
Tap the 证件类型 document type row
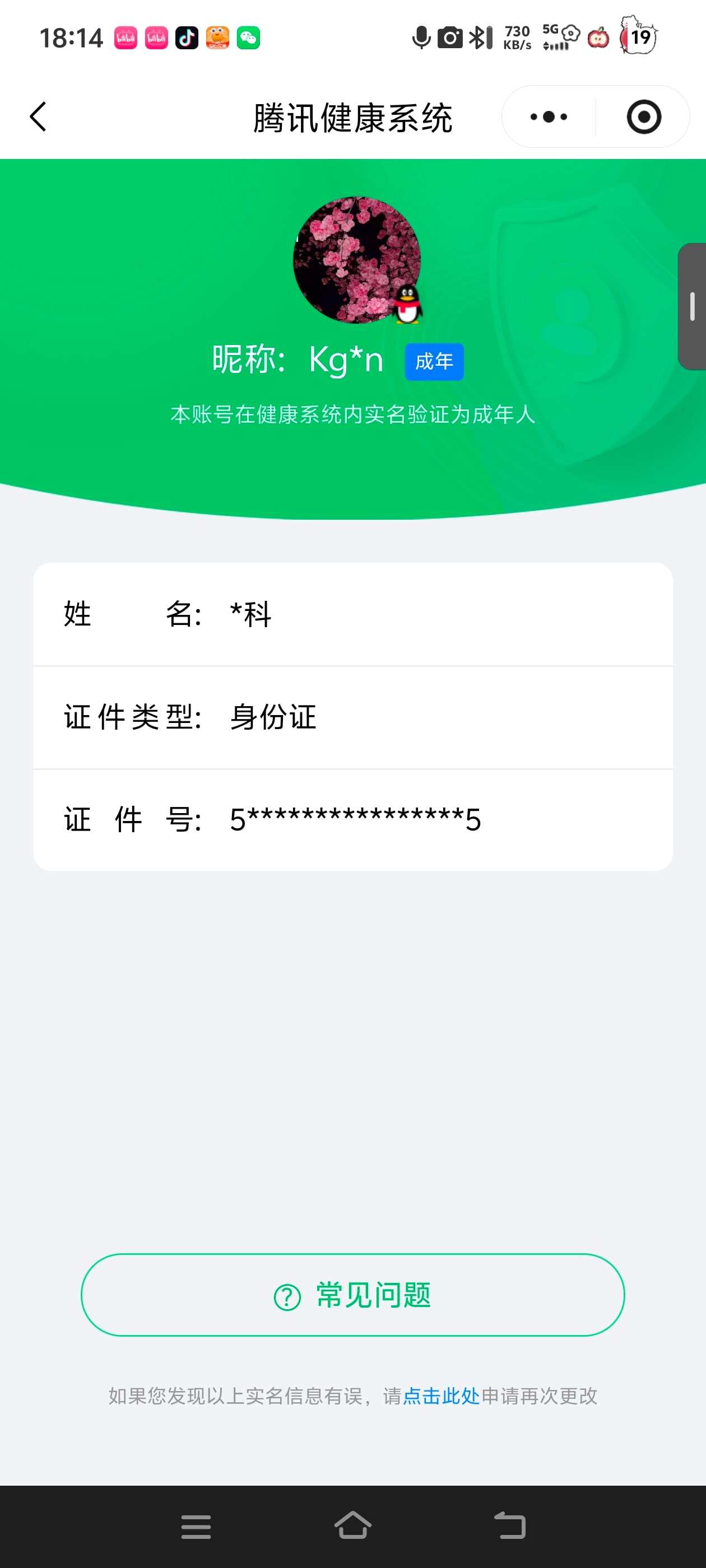pos(352,717)
